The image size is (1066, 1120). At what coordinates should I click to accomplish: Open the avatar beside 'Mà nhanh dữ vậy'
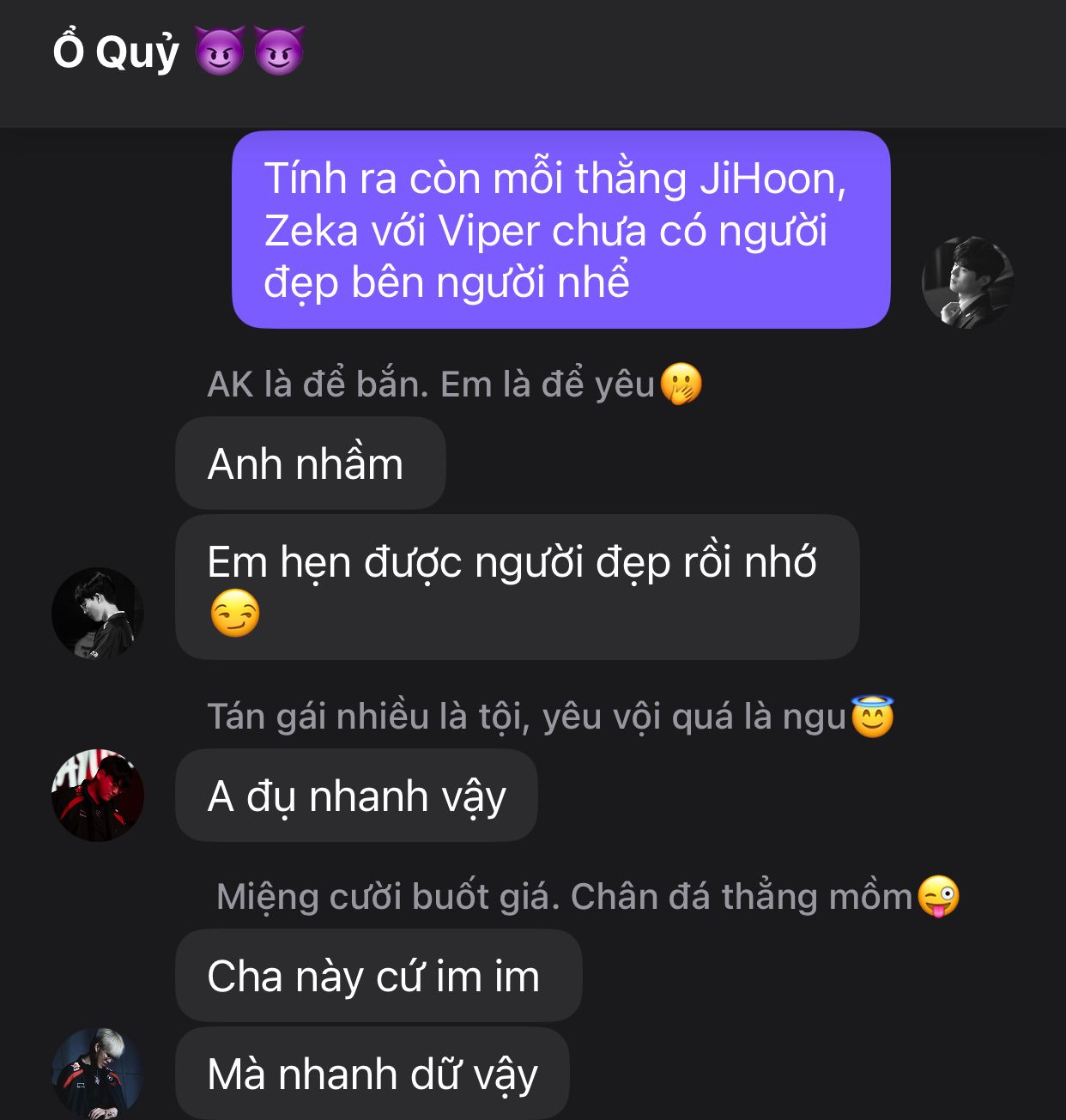click(x=98, y=1073)
